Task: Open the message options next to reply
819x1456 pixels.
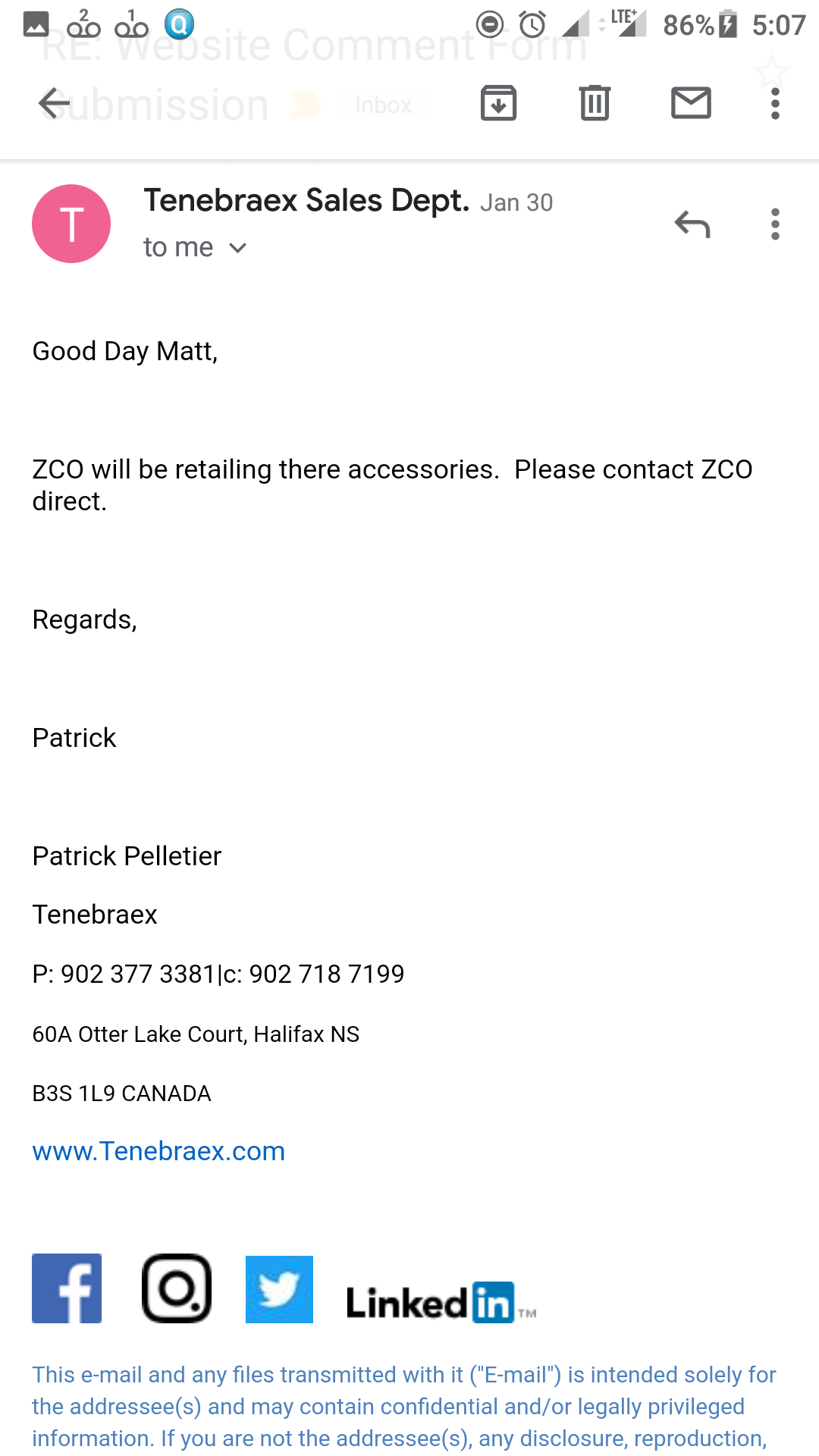Action: [774, 224]
